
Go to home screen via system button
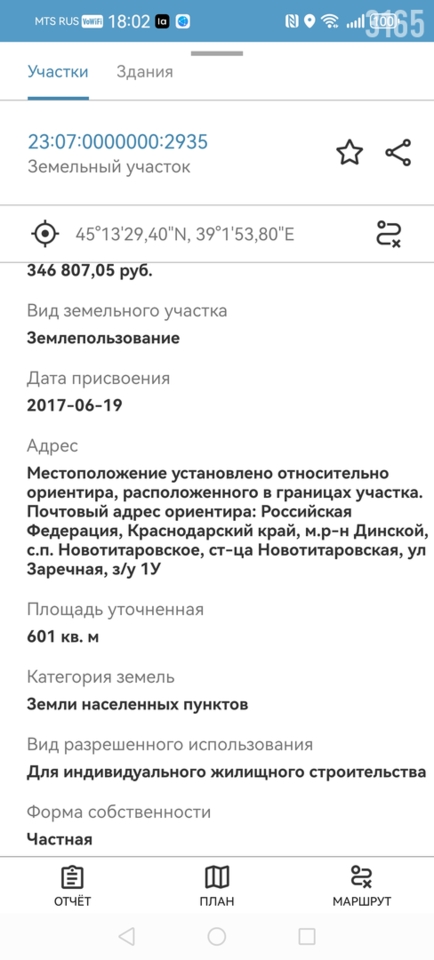[217, 936]
